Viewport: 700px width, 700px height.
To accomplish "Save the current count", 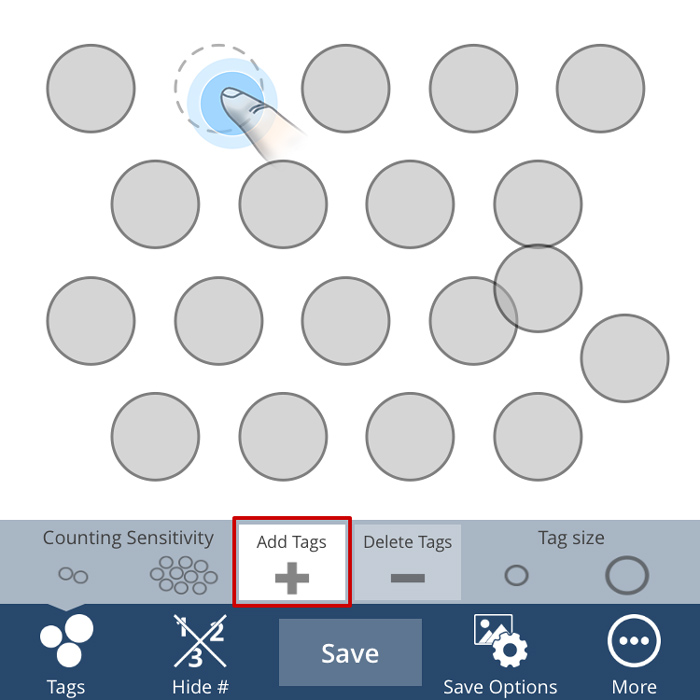I will (350, 653).
